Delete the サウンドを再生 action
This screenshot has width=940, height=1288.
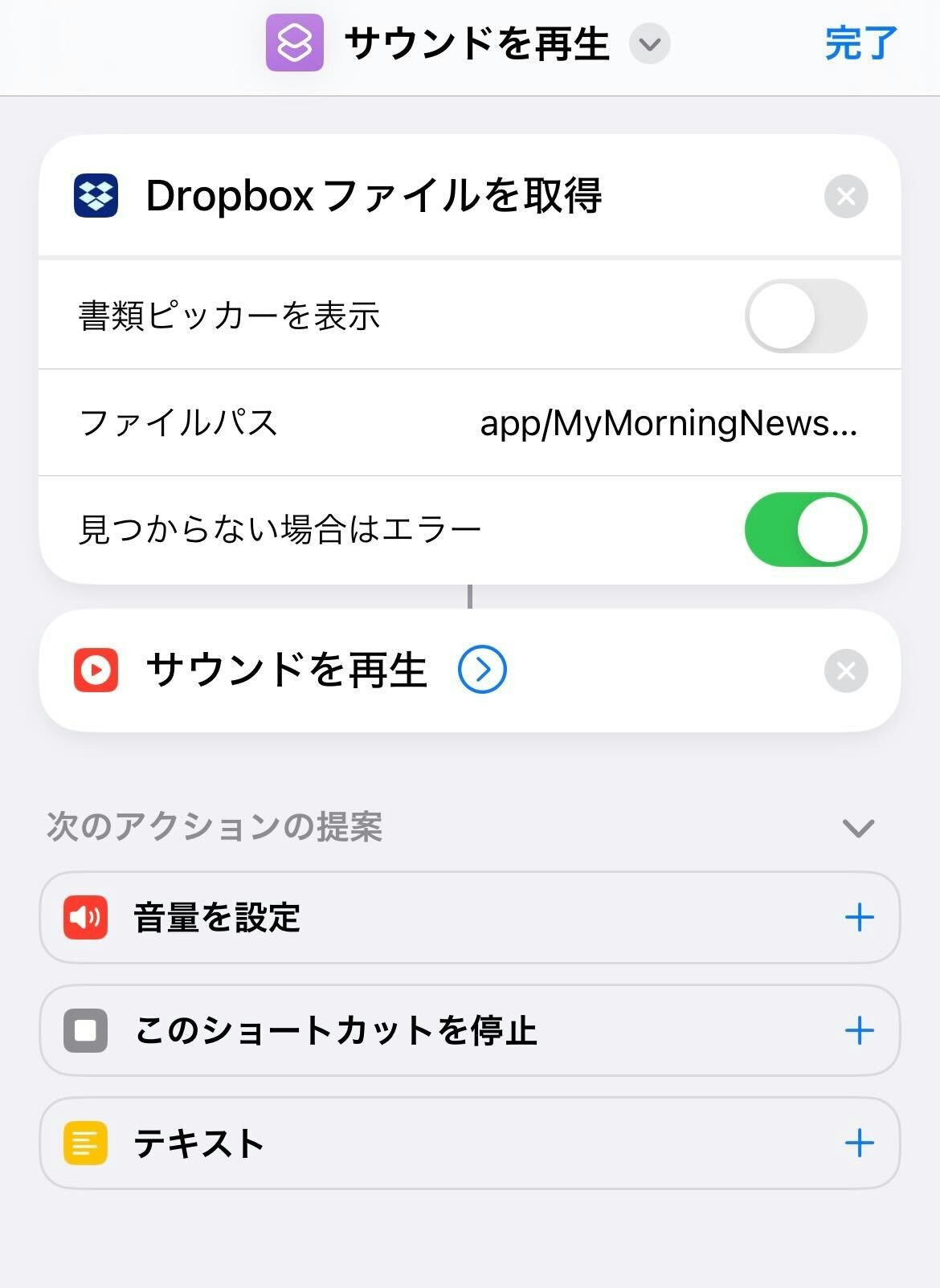coord(845,670)
